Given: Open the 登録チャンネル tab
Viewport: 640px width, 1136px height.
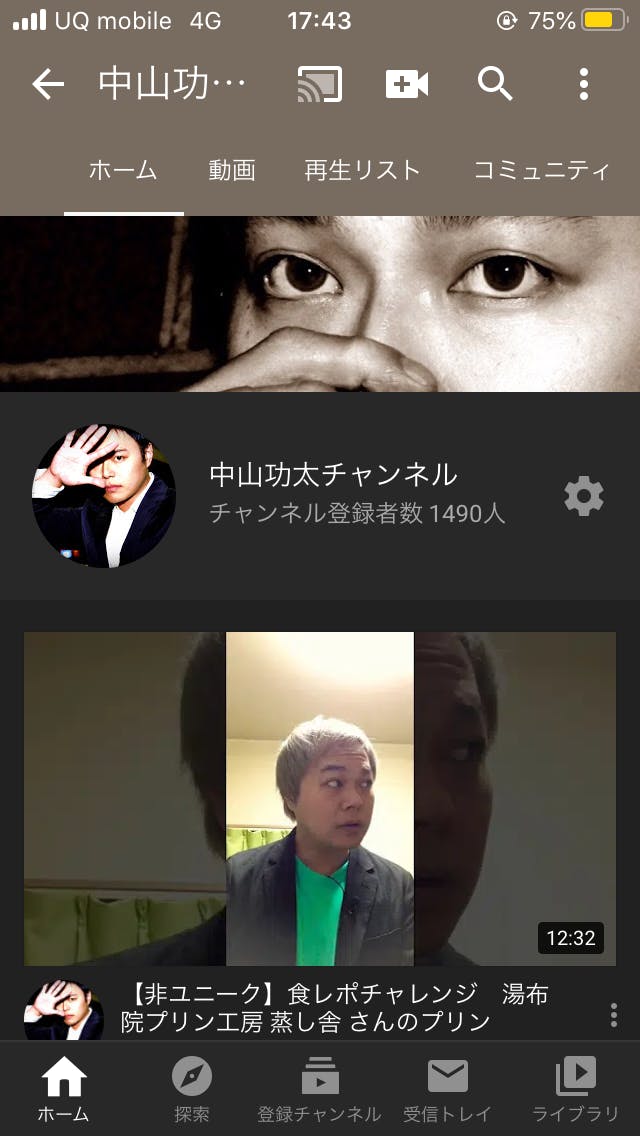Looking at the screenshot, I should coord(319,1088).
